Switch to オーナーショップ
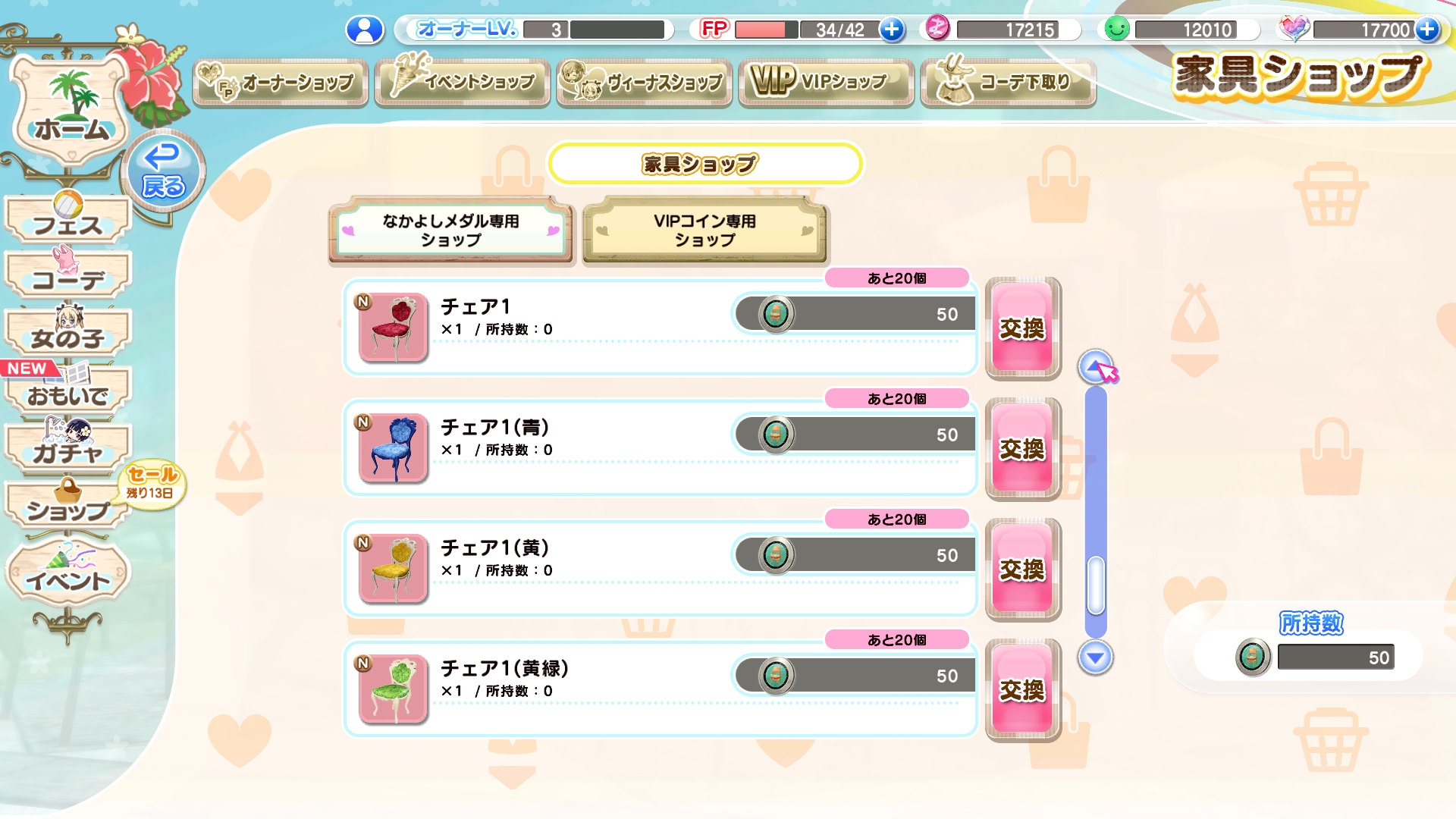Viewport: 1456px width, 819px height. point(280,82)
